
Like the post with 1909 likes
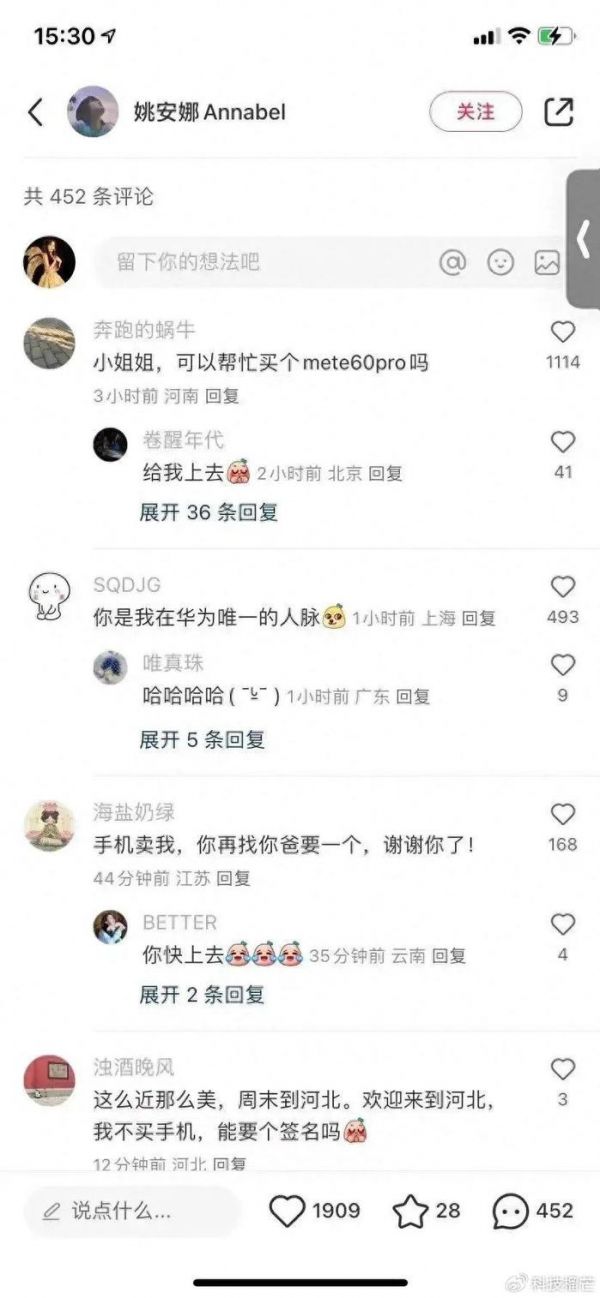pyautogui.click(x=288, y=1211)
